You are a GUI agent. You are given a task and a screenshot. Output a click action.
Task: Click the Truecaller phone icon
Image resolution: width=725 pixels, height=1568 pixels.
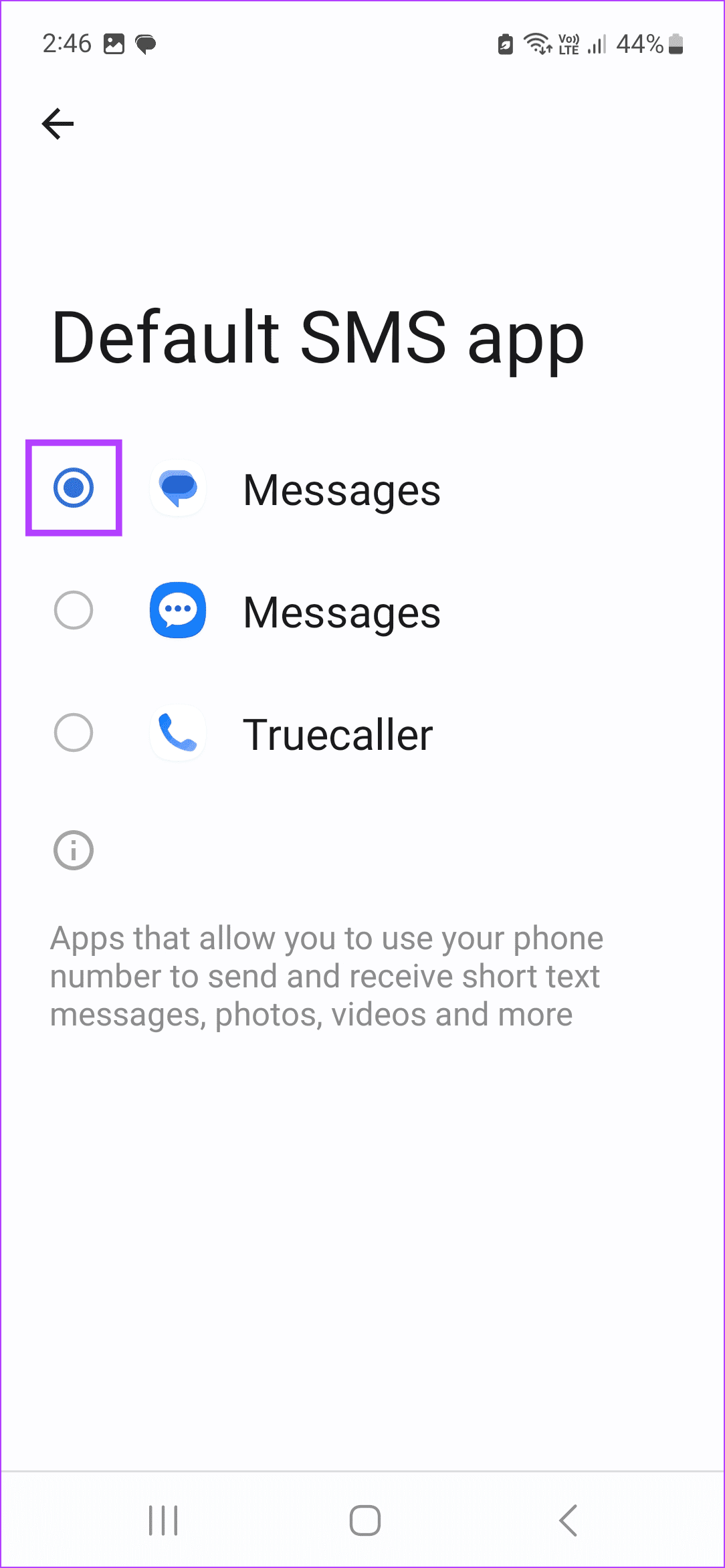[178, 733]
